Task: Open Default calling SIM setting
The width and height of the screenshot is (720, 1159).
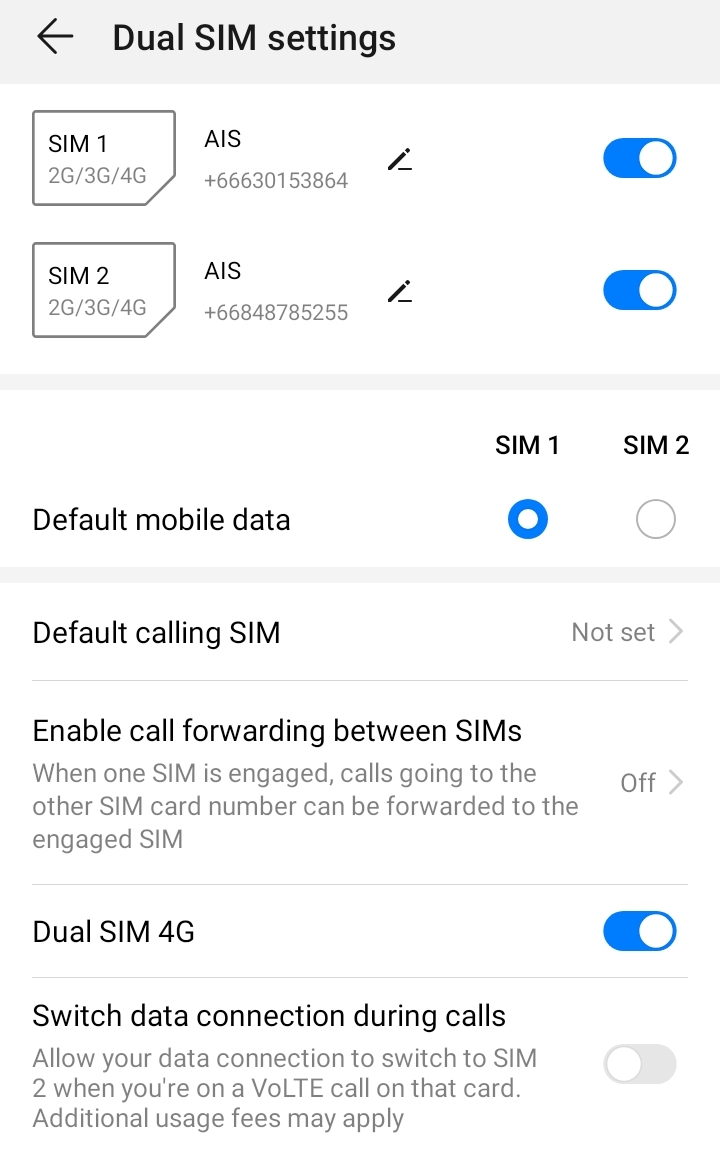Action: (x=360, y=633)
